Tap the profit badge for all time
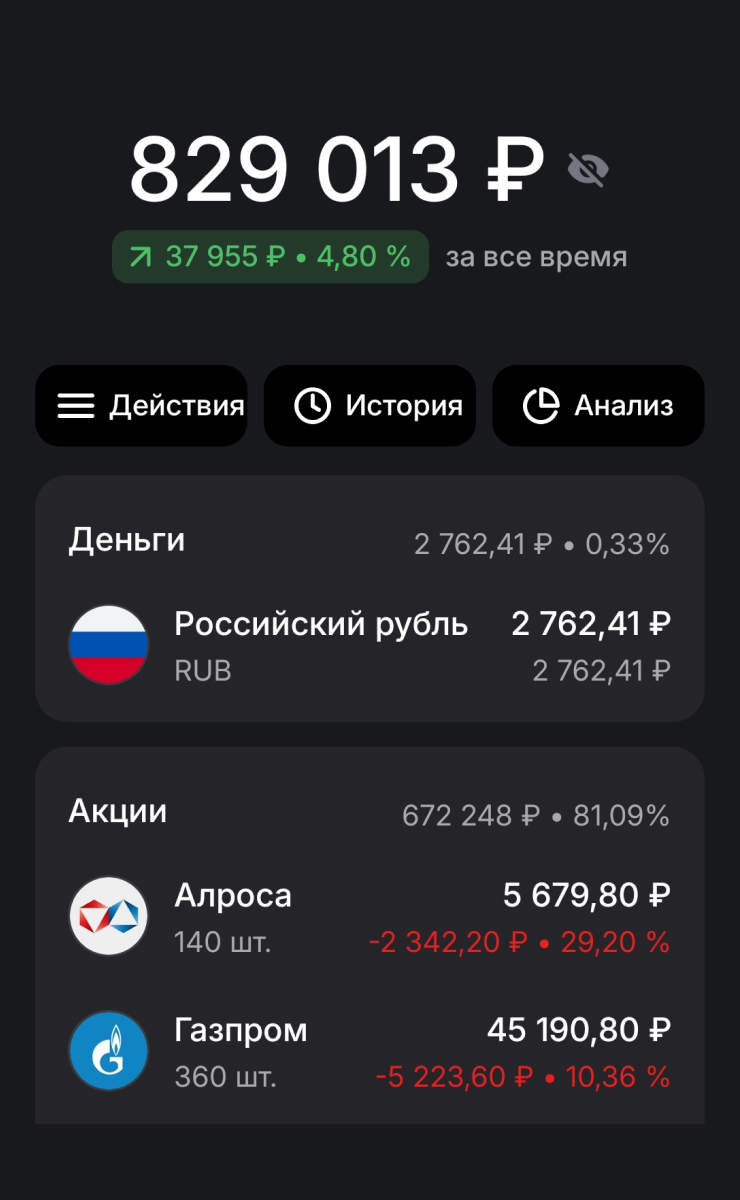The width and height of the screenshot is (740, 1200). click(270, 257)
